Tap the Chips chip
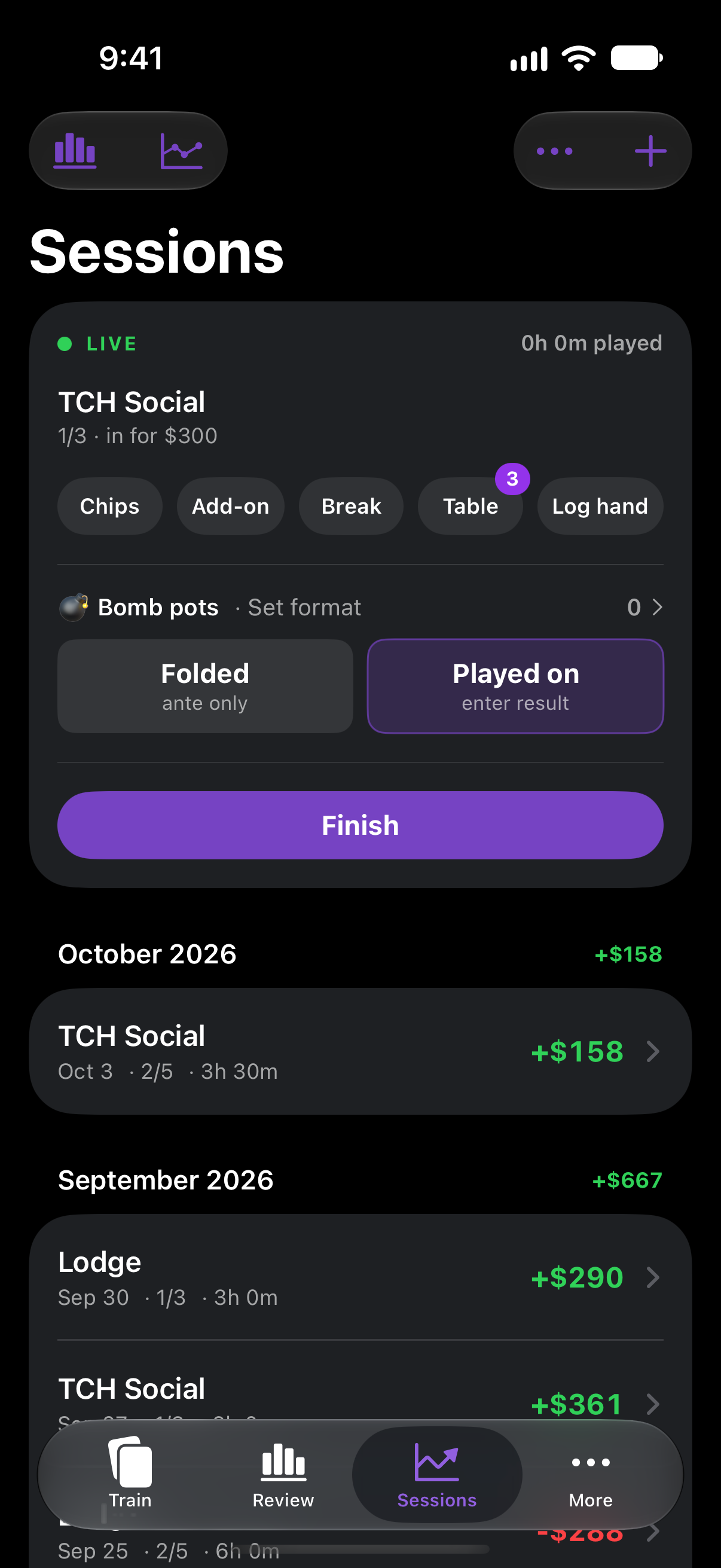This screenshot has width=721, height=1568. 109,506
